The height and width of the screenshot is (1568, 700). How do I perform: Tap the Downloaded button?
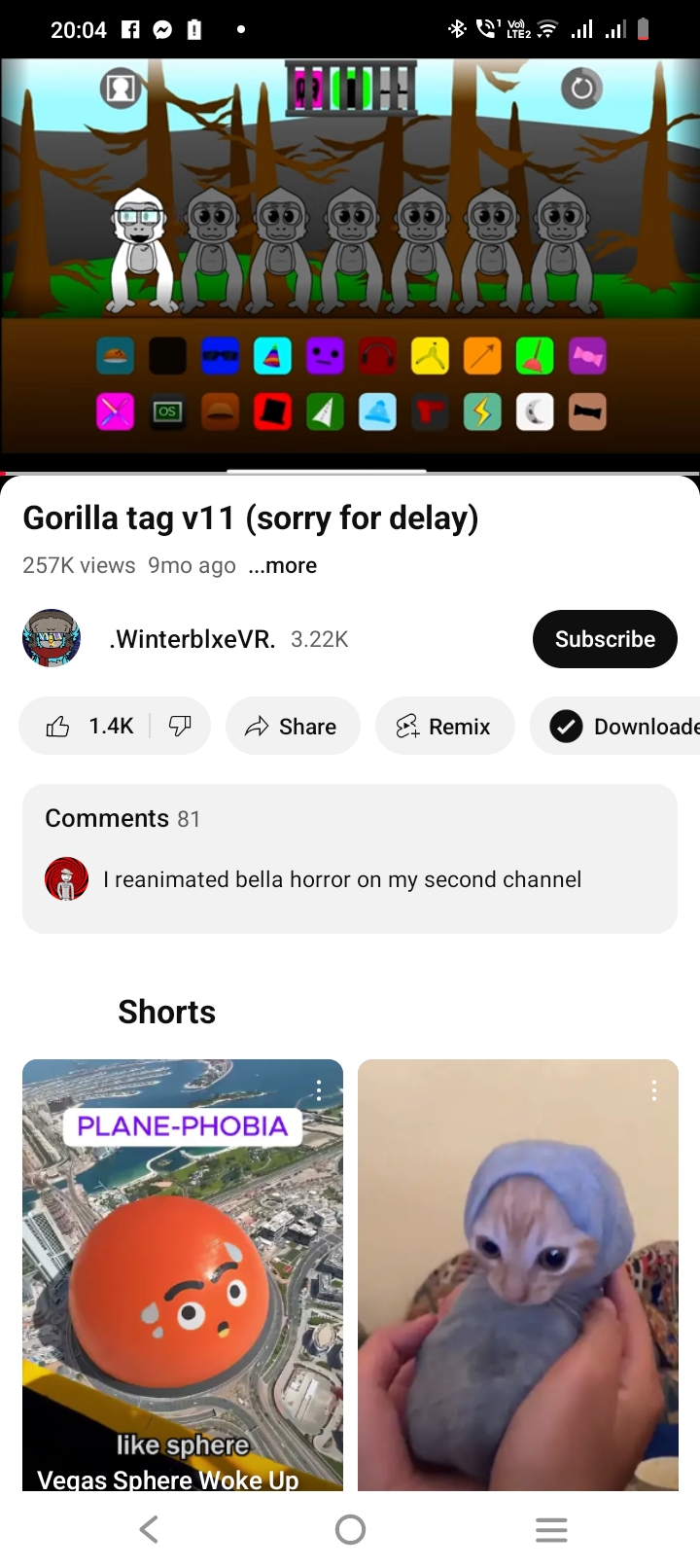click(622, 726)
